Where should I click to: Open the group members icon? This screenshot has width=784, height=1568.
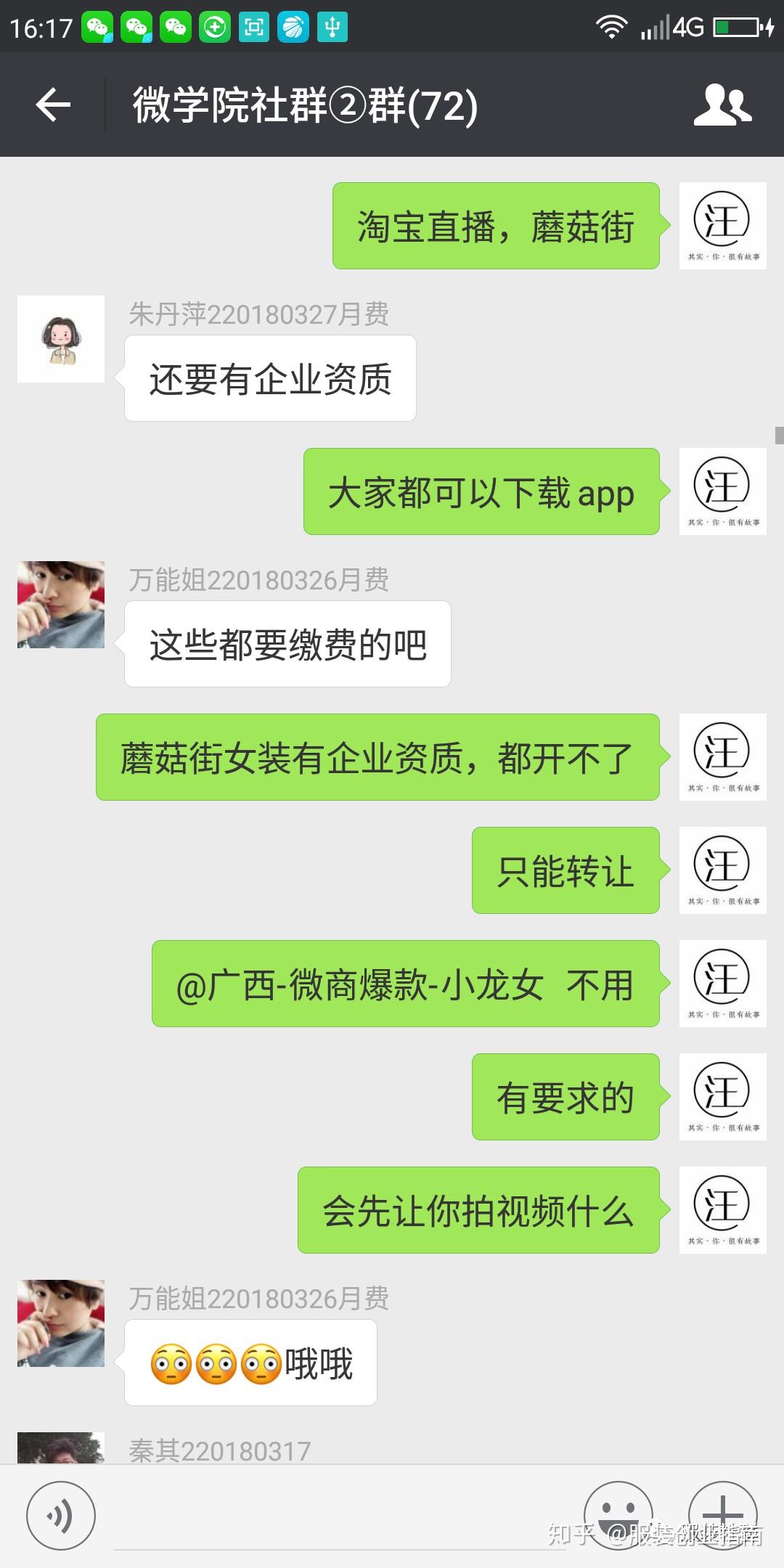(722, 105)
